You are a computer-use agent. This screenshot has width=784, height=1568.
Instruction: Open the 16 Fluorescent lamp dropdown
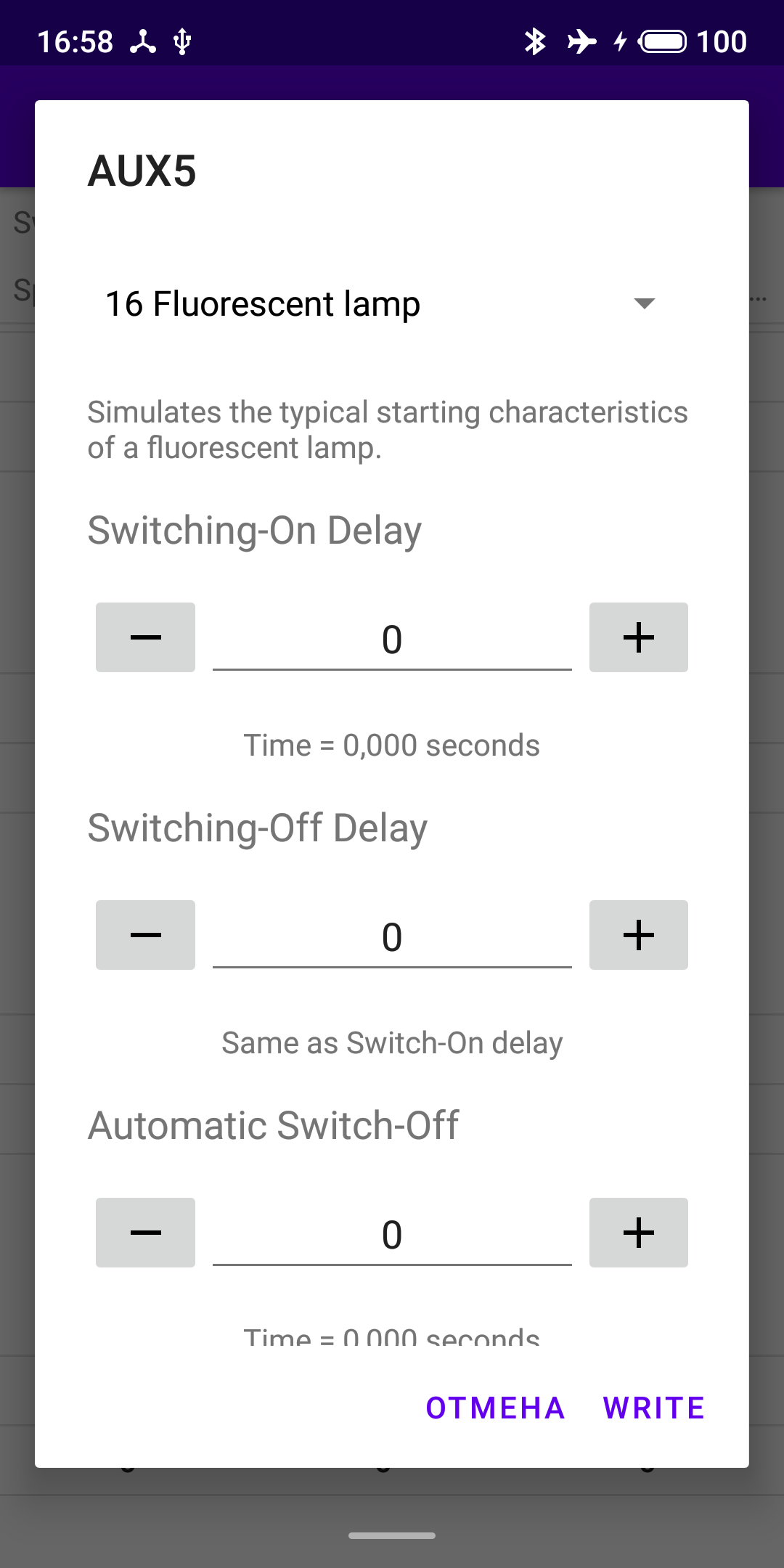tap(381, 303)
